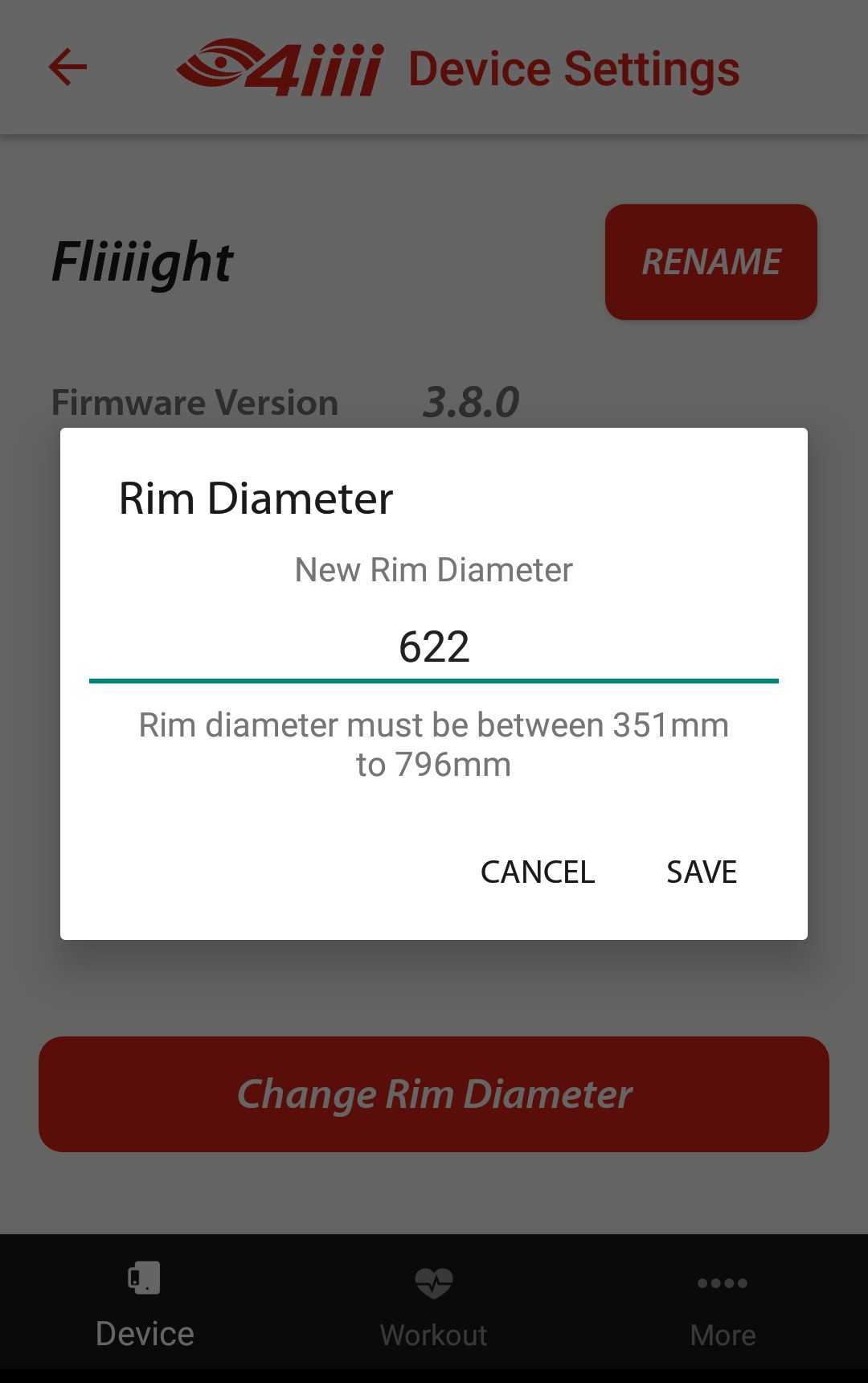Viewport: 868px width, 1383px height.
Task: Cancel the Rim Diameter dialog
Action: (x=538, y=872)
